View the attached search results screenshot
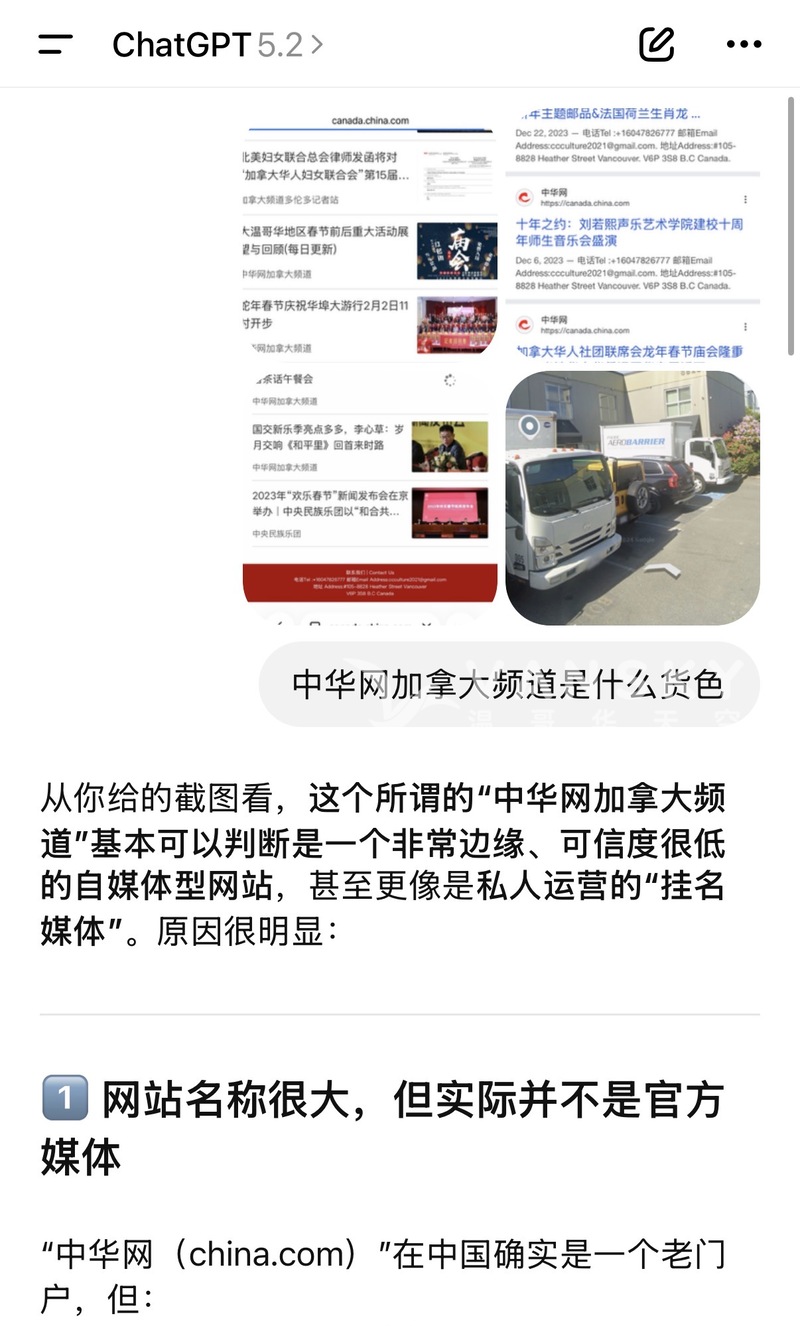The image size is (800, 1326). coord(631,230)
